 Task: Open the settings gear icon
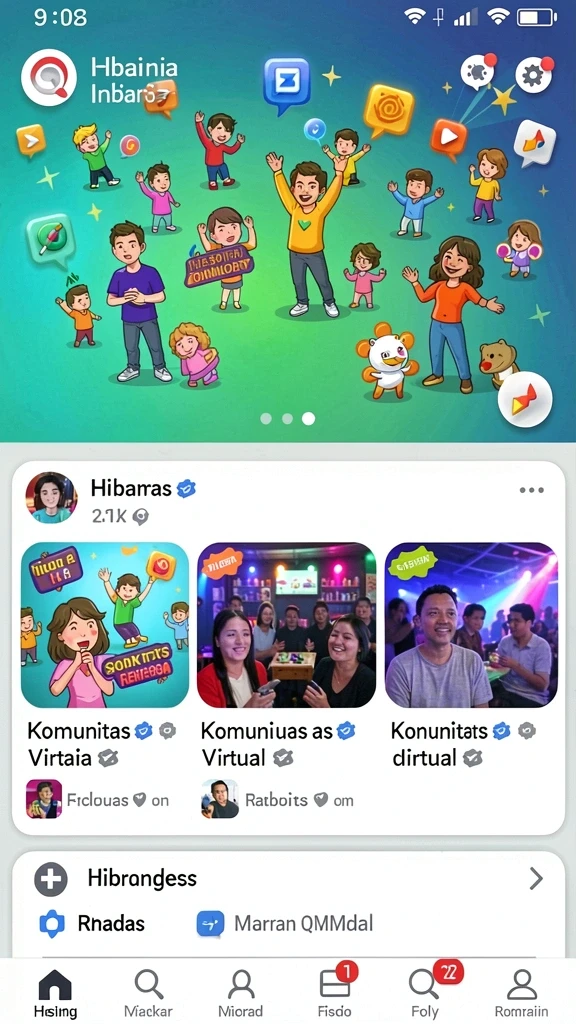coord(534,75)
